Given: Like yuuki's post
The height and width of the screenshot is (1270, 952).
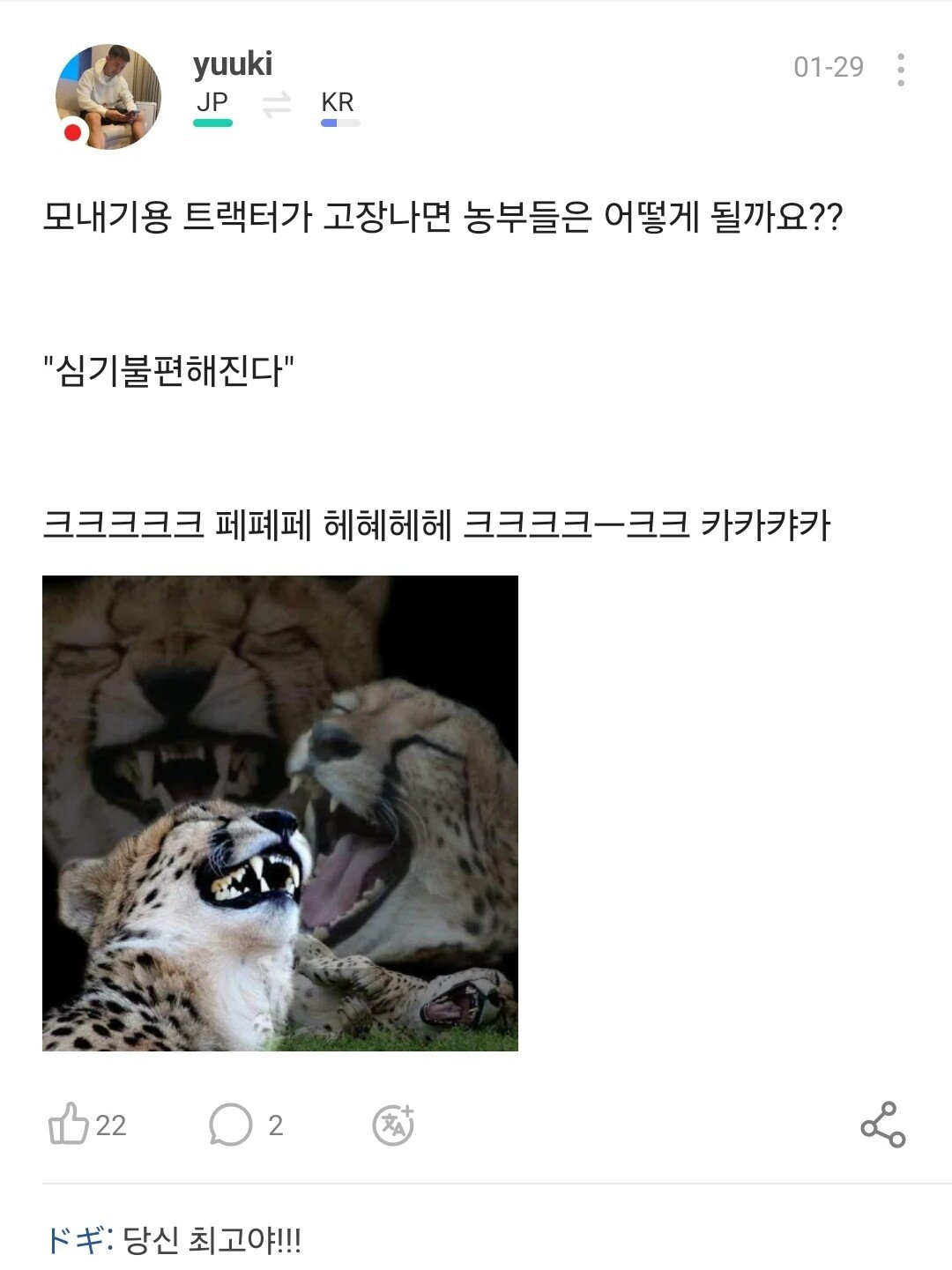Looking at the screenshot, I should pyautogui.click(x=69, y=1125).
